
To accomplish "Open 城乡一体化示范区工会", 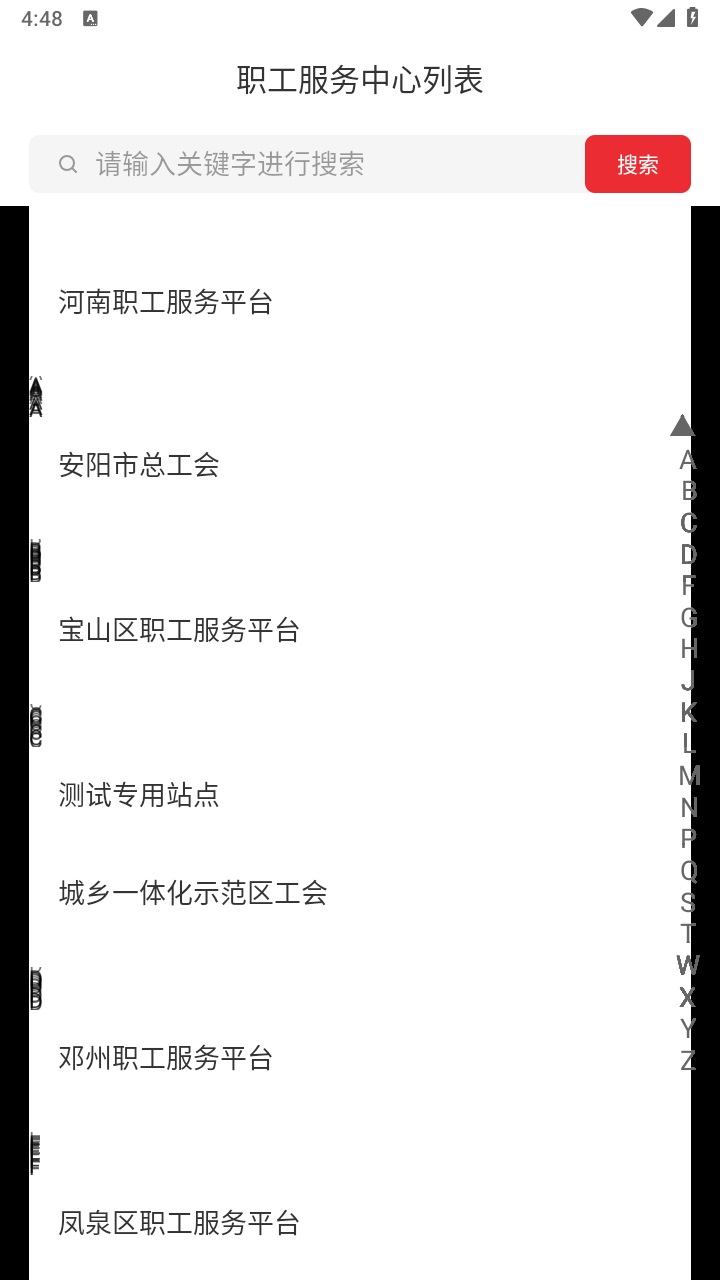I will click(x=193, y=893).
